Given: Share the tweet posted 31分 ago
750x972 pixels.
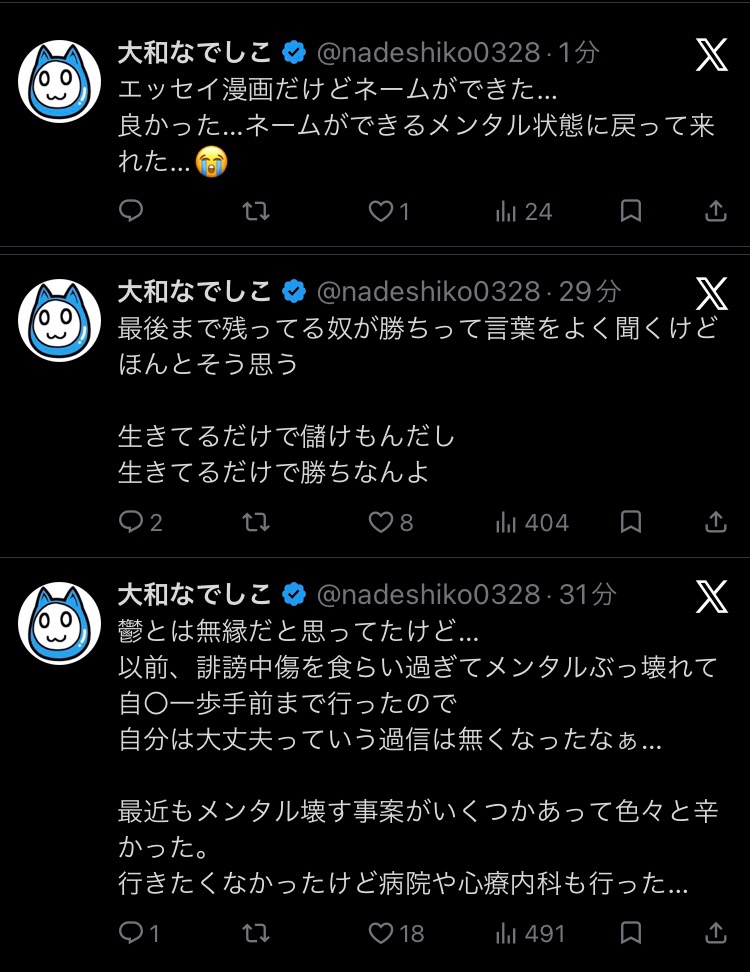Looking at the screenshot, I should click(x=716, y=933).
